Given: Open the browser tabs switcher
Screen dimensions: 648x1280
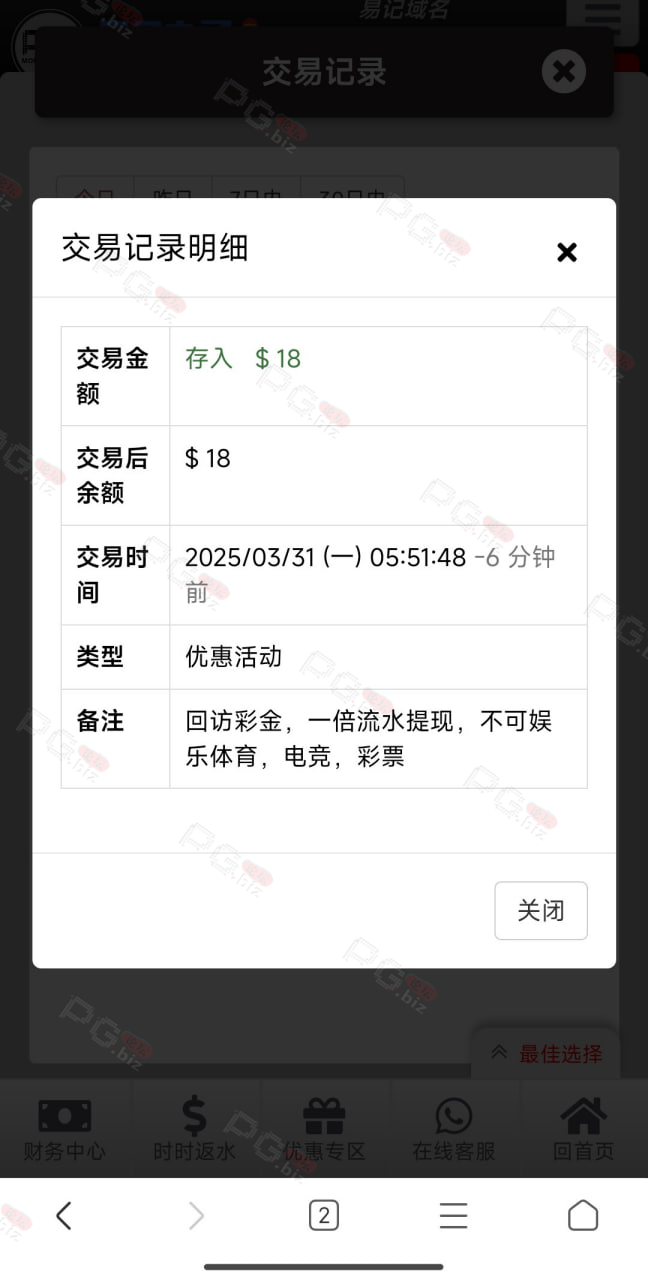Looking at the screenshot, I should coord(323,1216).
